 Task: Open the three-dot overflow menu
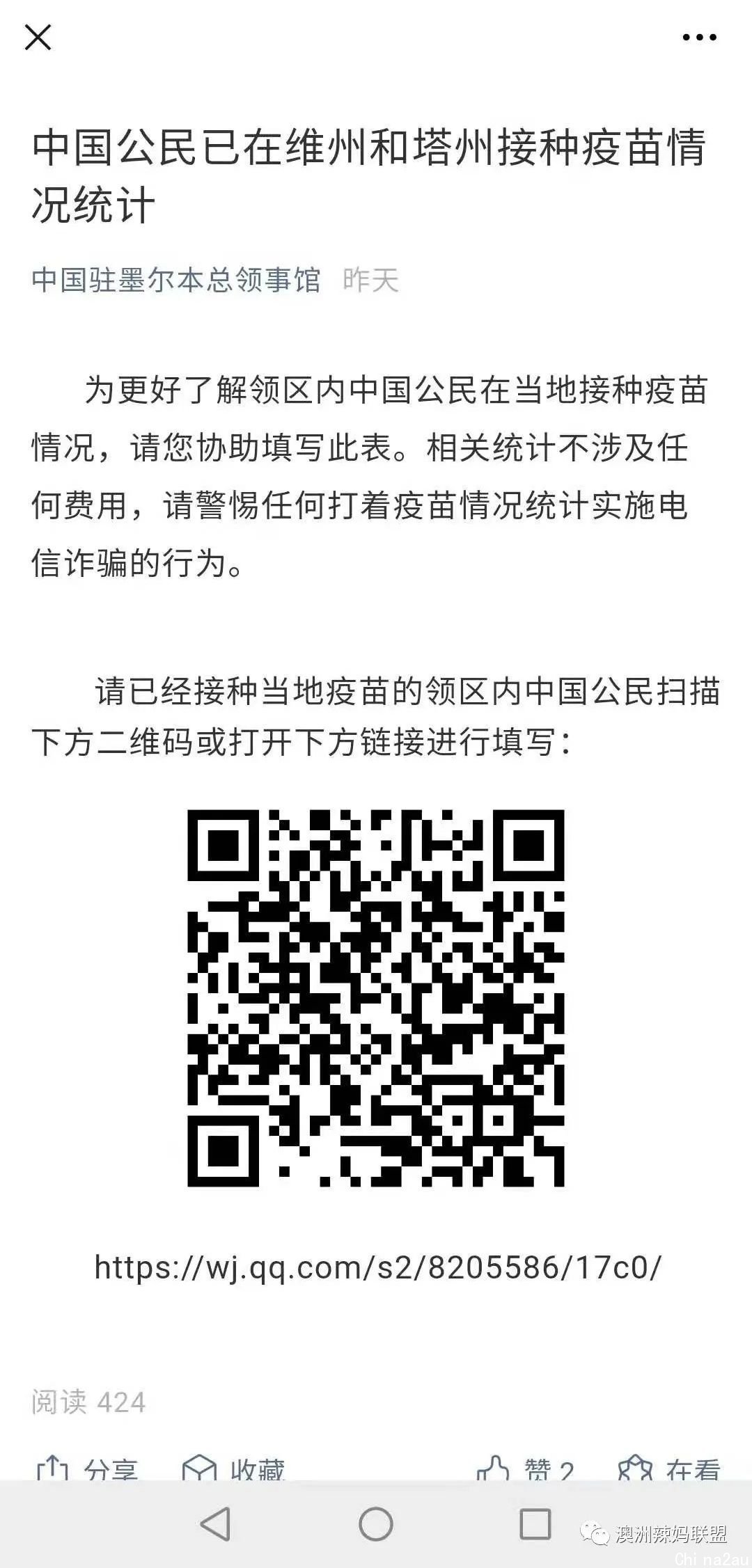(699, 38)
